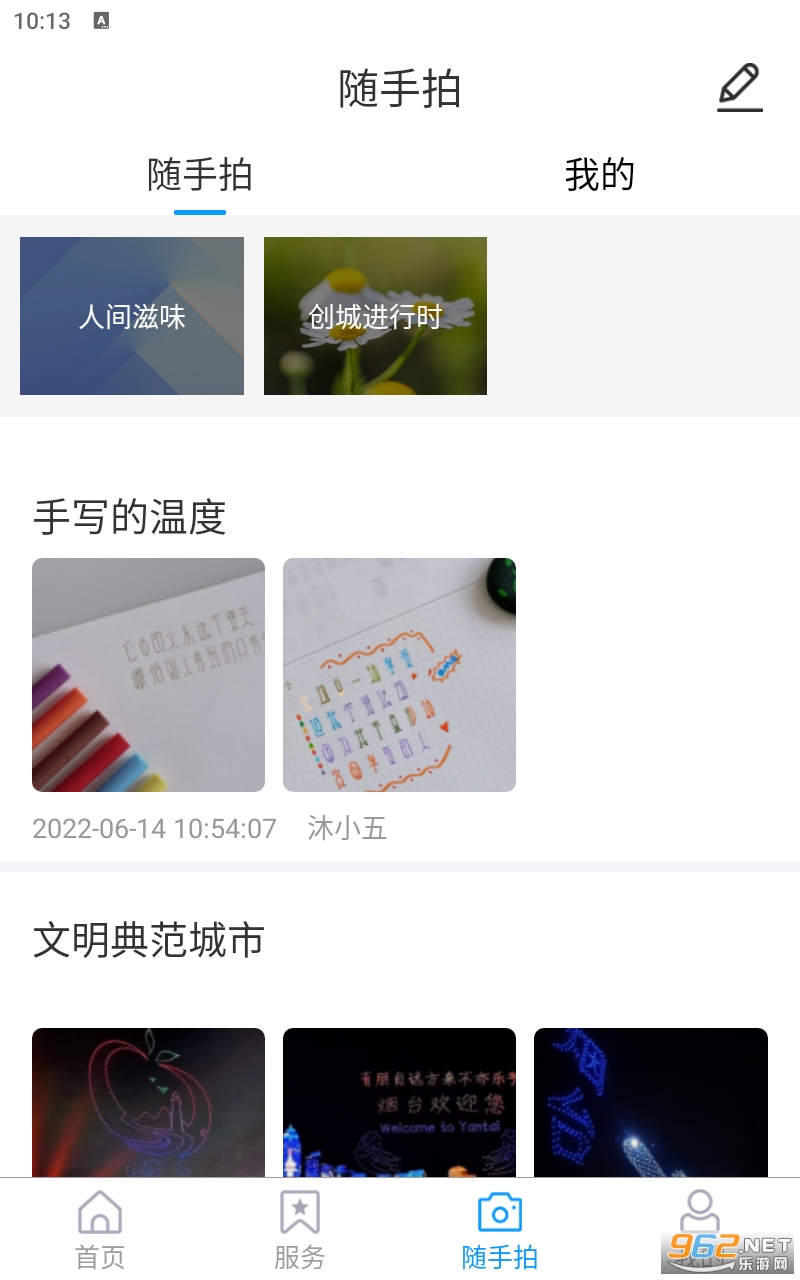Open the grid paper handwriting photo
Image resolution: width=800 pixels, height=1280 pixels.
click(399, 675)
